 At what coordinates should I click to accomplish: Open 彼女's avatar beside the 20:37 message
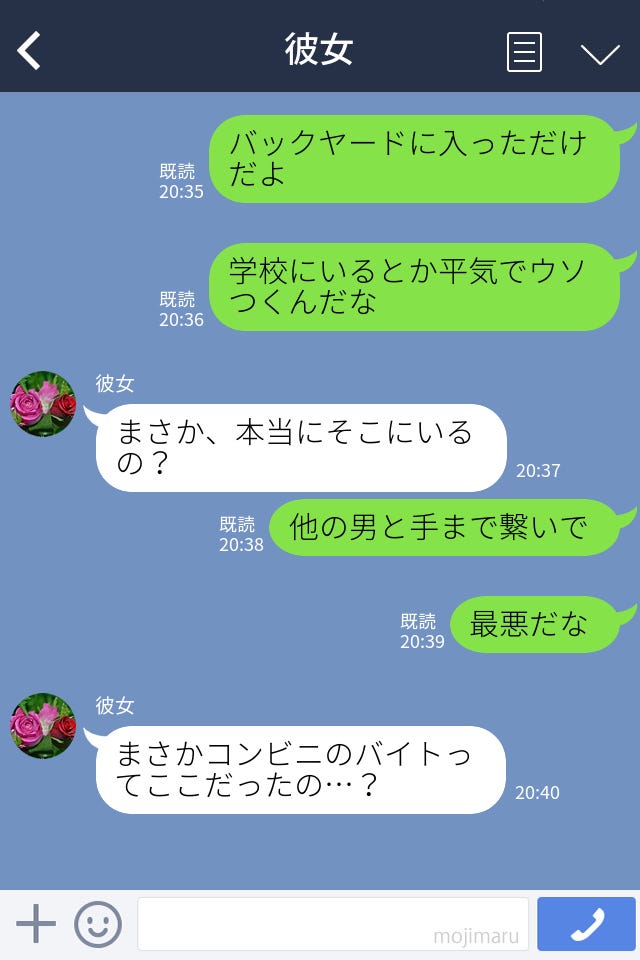click(43, 404)
